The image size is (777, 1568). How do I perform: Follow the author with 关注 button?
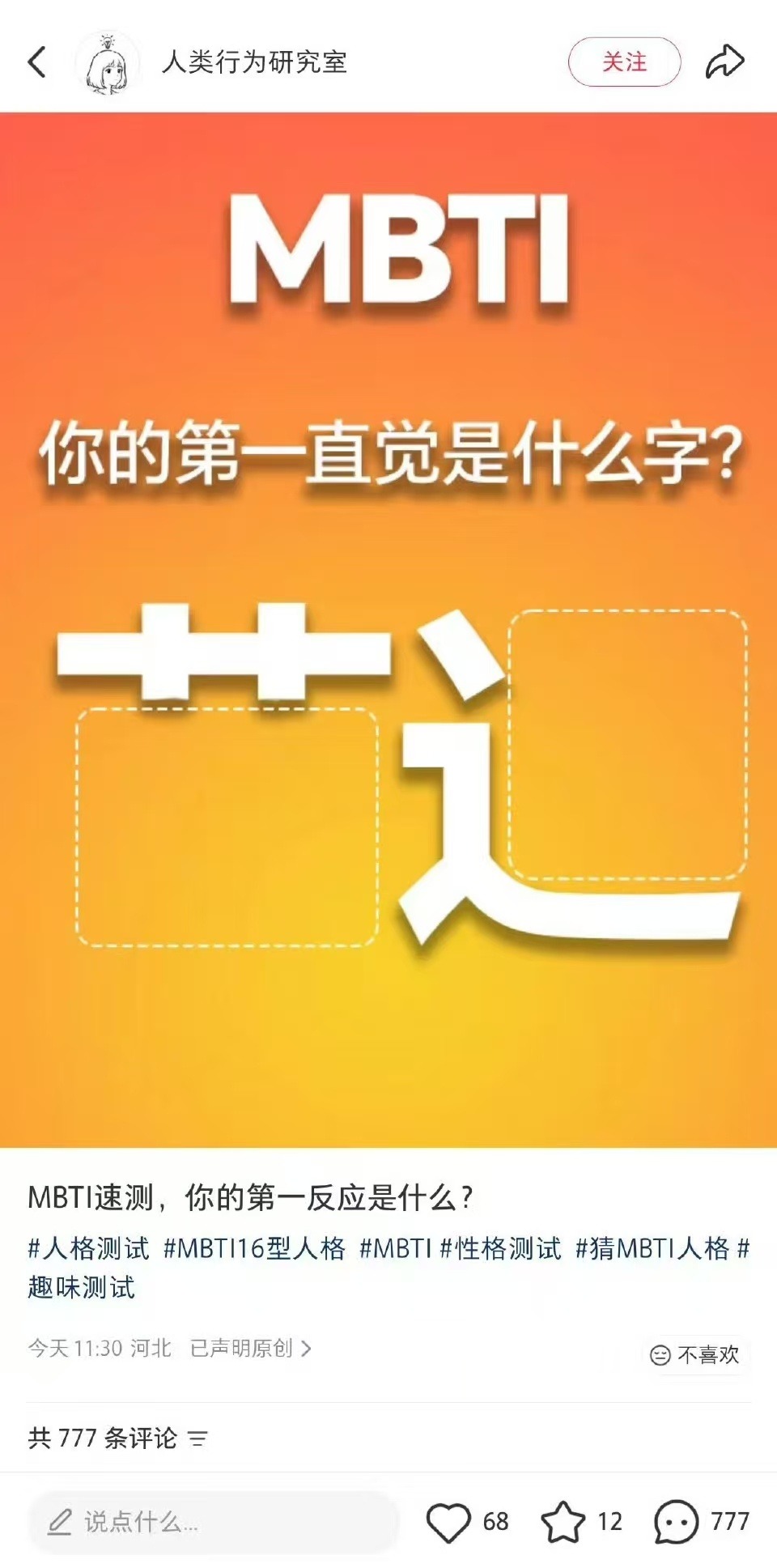(624, 62)
